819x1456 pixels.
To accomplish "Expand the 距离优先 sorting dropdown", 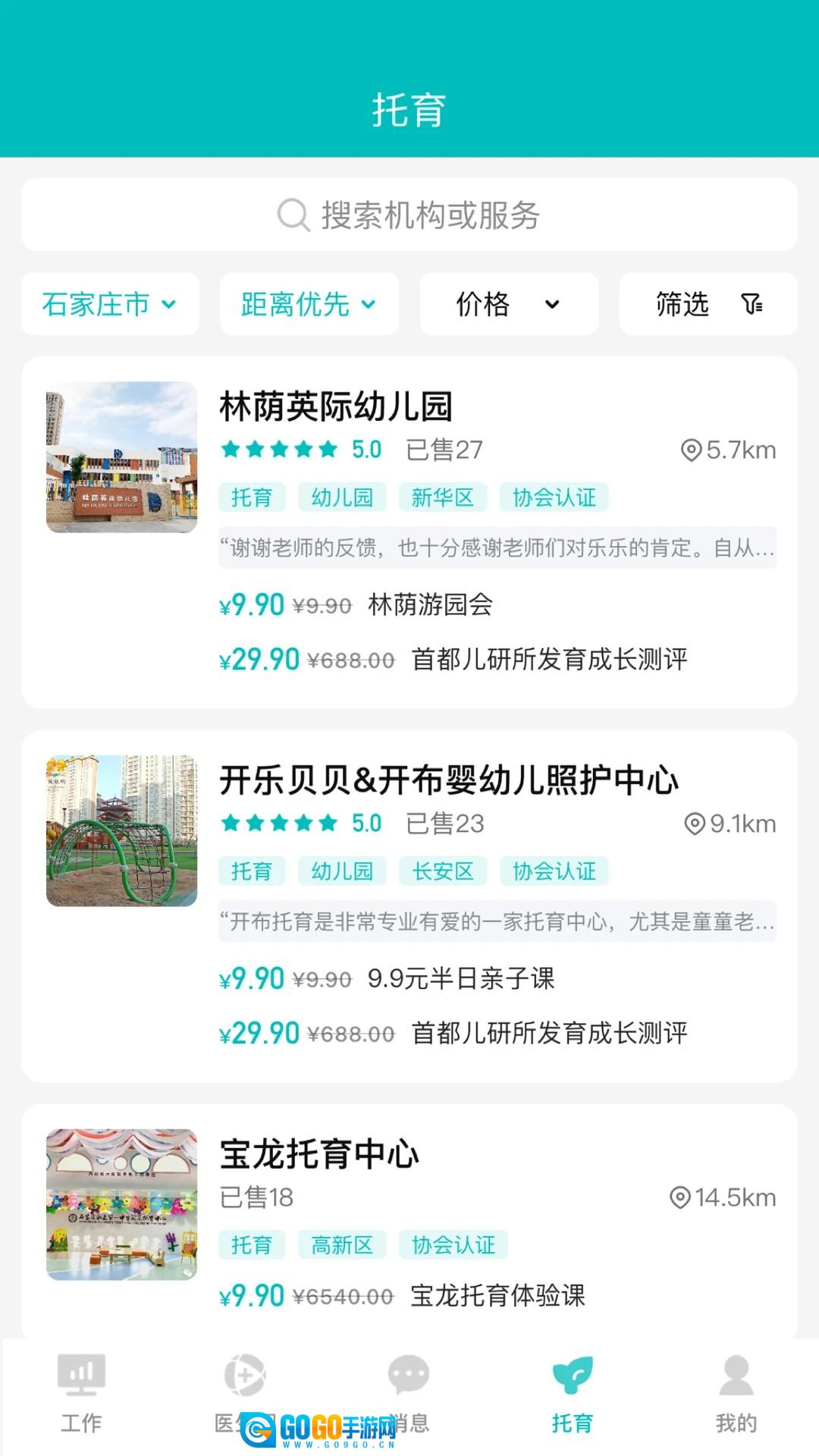I will point(309,304).
